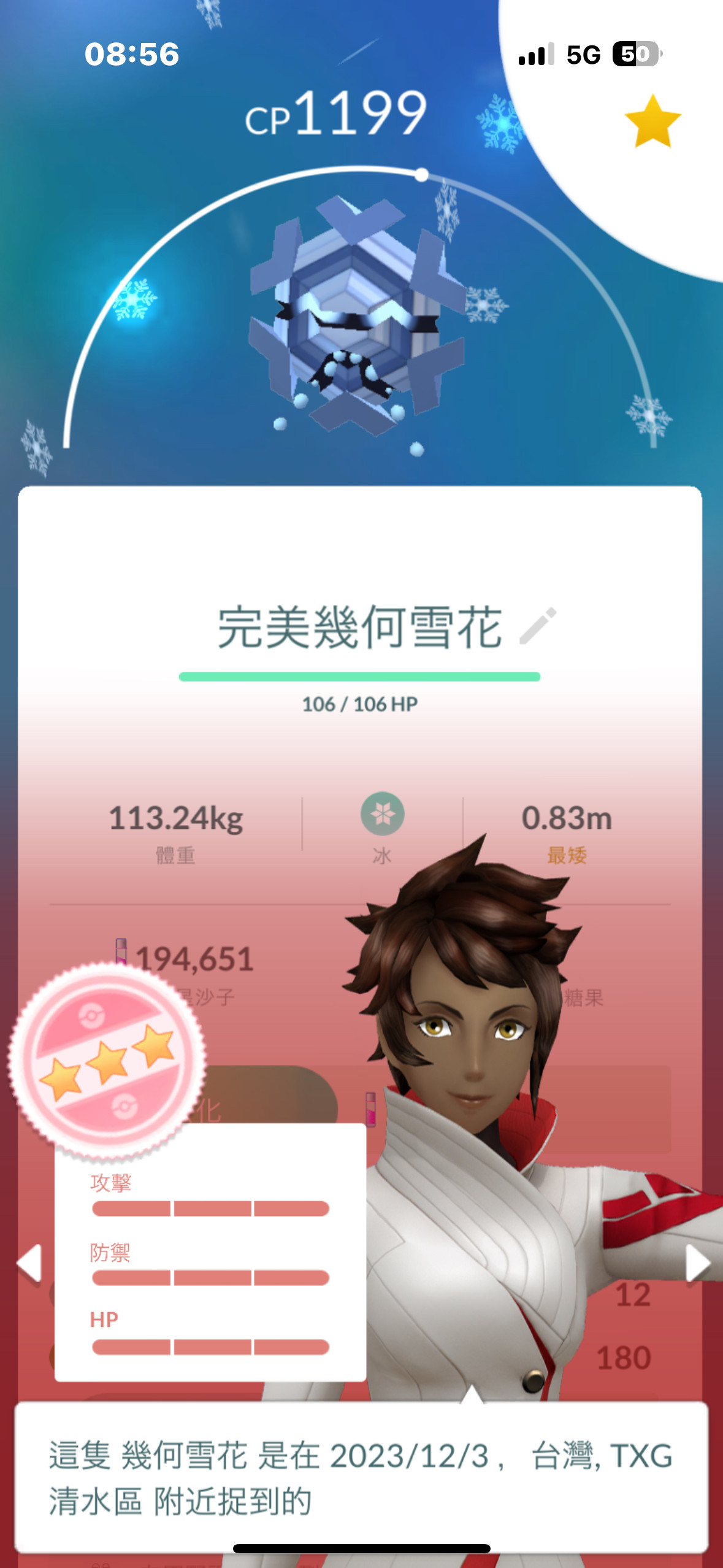
Task: Dismiss the appraisal speech bubble about 幾何雪花
Action: click(361, 1477)
